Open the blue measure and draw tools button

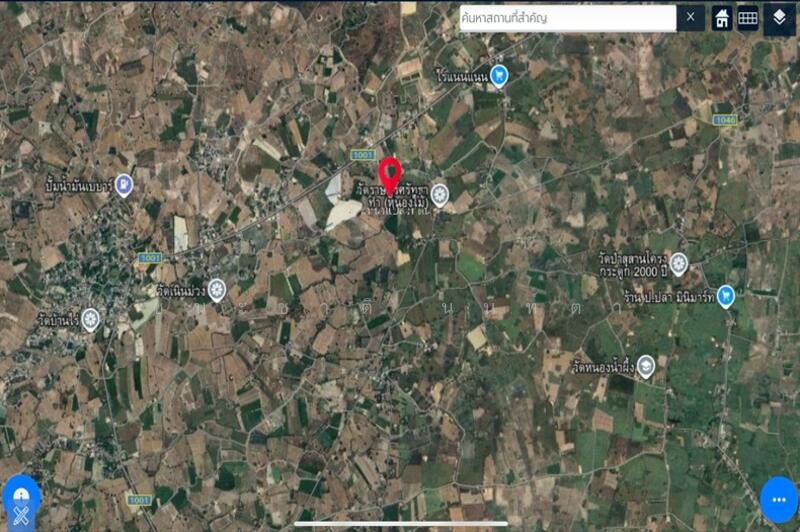21,500
